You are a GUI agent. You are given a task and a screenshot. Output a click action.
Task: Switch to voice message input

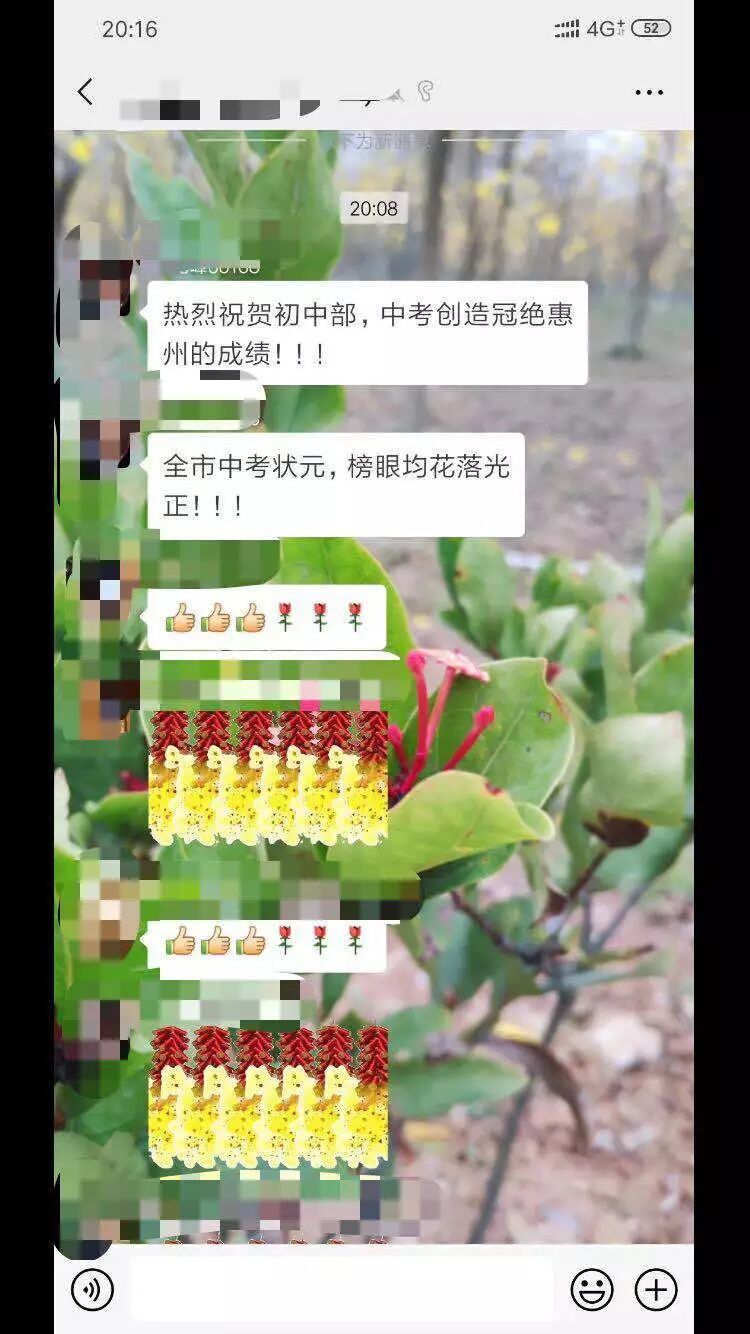92,1290
